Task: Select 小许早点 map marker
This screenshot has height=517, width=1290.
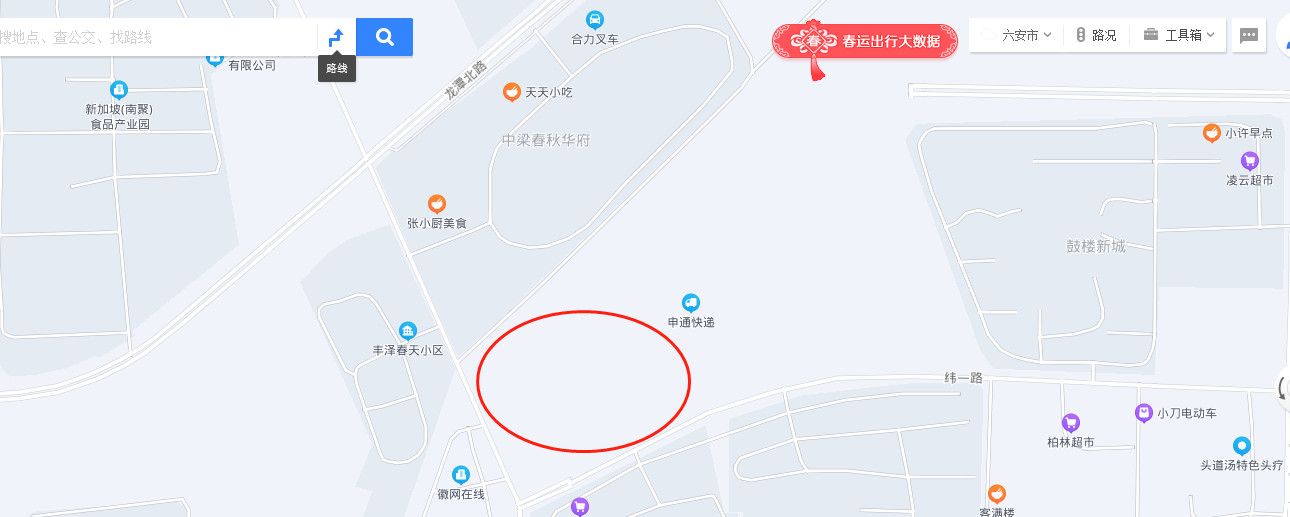Action: point(1211,133)
